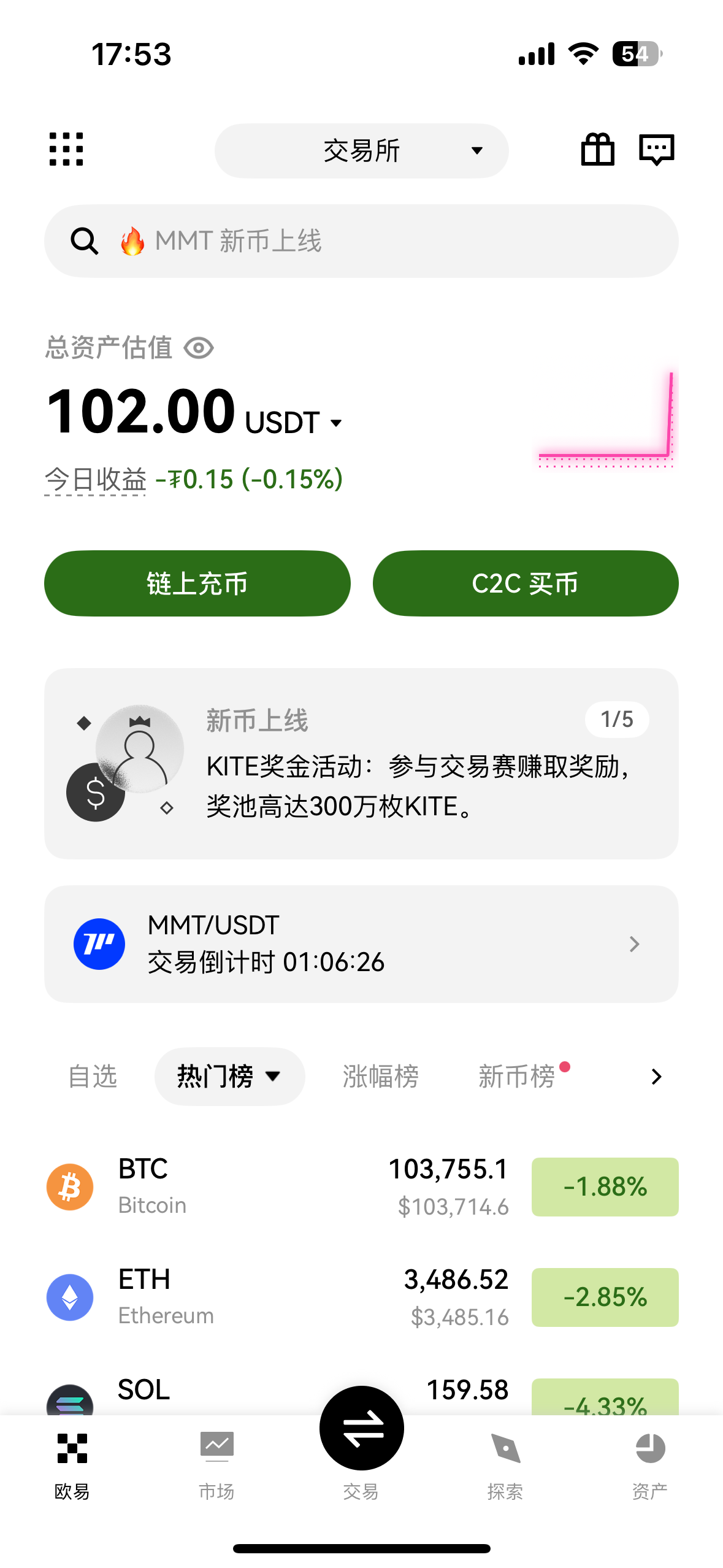Open the messages chat icon
This screenshot has width=723, height=1568.
point(656,150)
